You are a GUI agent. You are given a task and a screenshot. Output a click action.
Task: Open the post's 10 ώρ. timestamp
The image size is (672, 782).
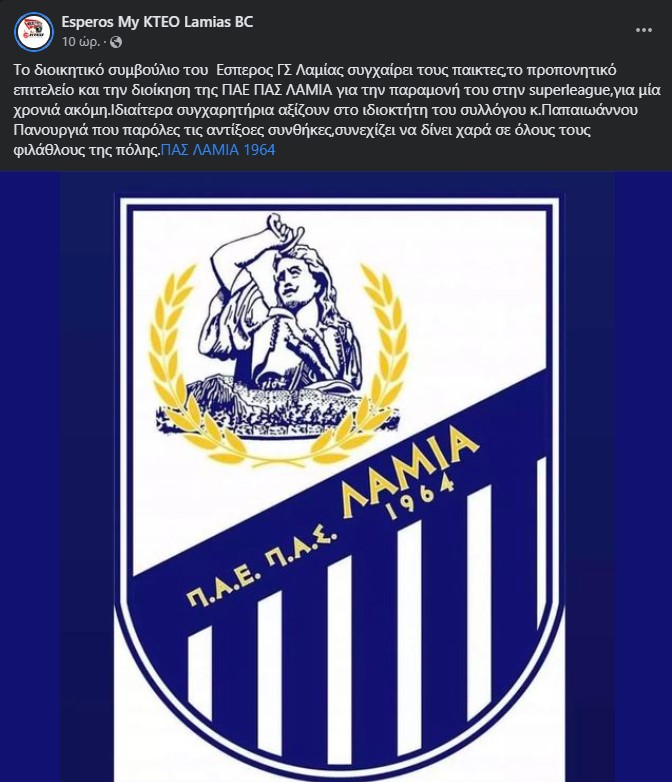pyautogui.click(x=78, y=42)
